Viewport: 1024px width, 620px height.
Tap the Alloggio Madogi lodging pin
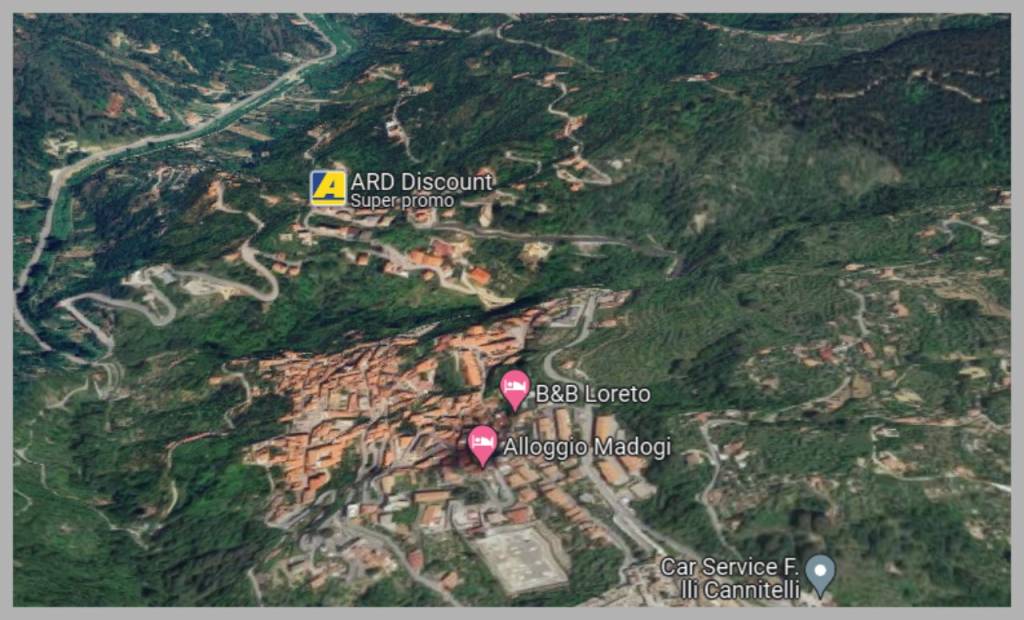click(482, 442)
